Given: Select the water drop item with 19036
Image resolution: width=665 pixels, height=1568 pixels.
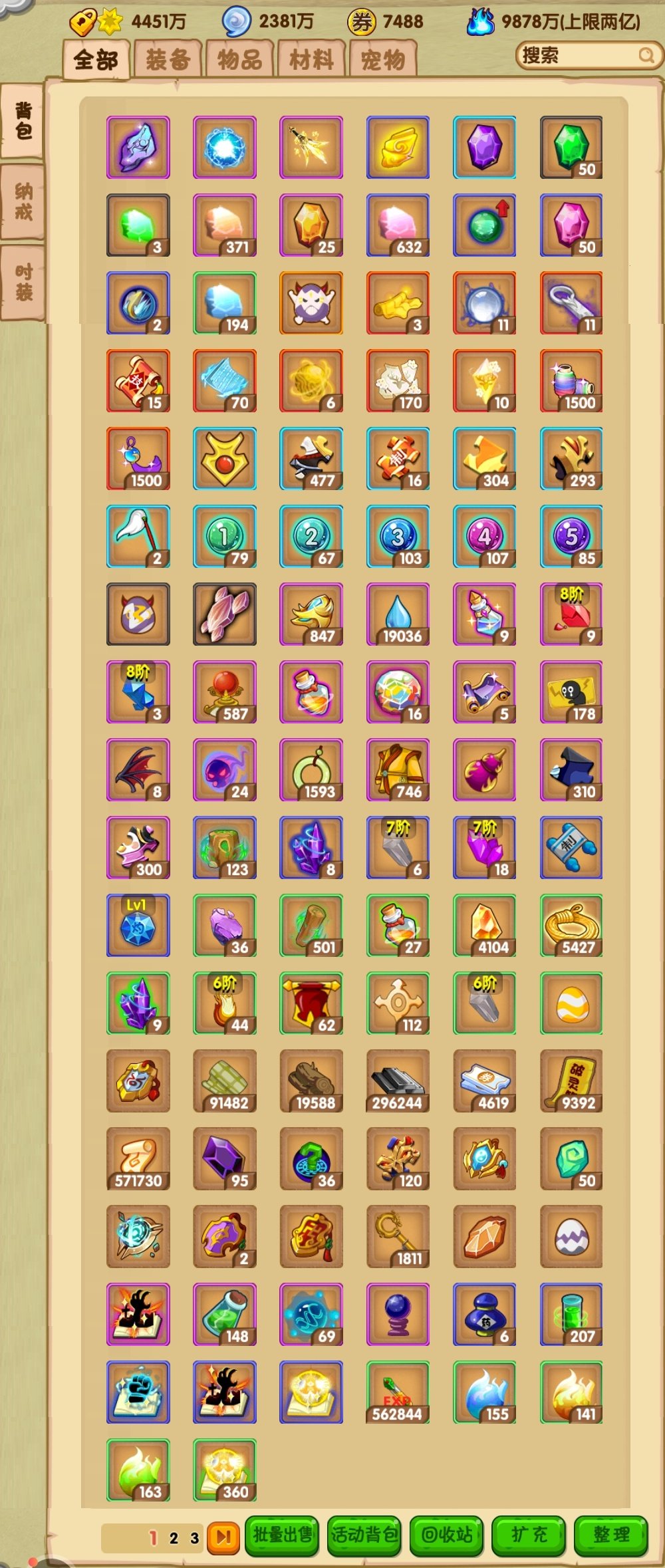Looking at the screenshot, I should [x=398, y=614].
